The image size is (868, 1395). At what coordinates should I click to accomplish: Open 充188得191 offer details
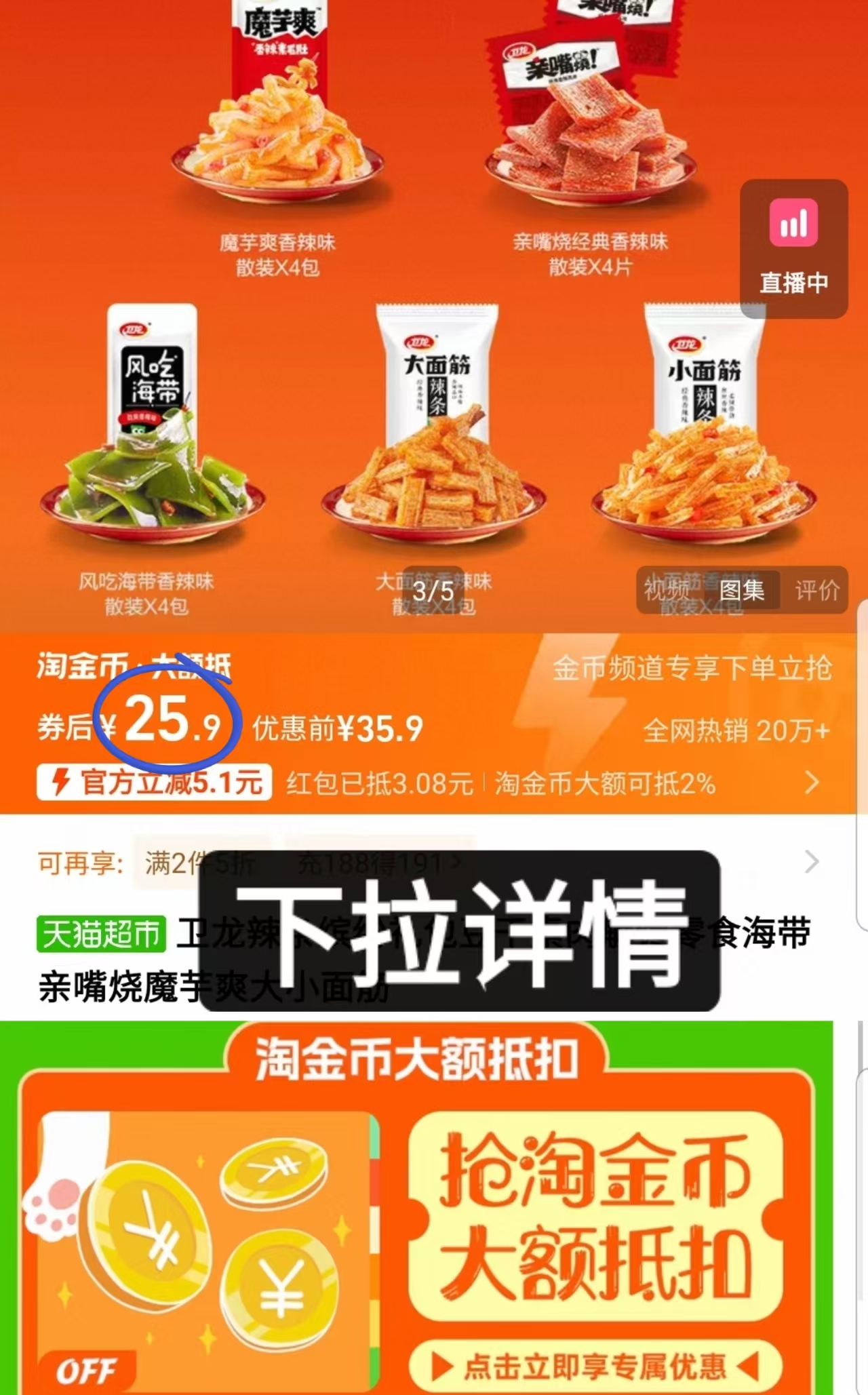pyautogui.click(x=378, y=861)
